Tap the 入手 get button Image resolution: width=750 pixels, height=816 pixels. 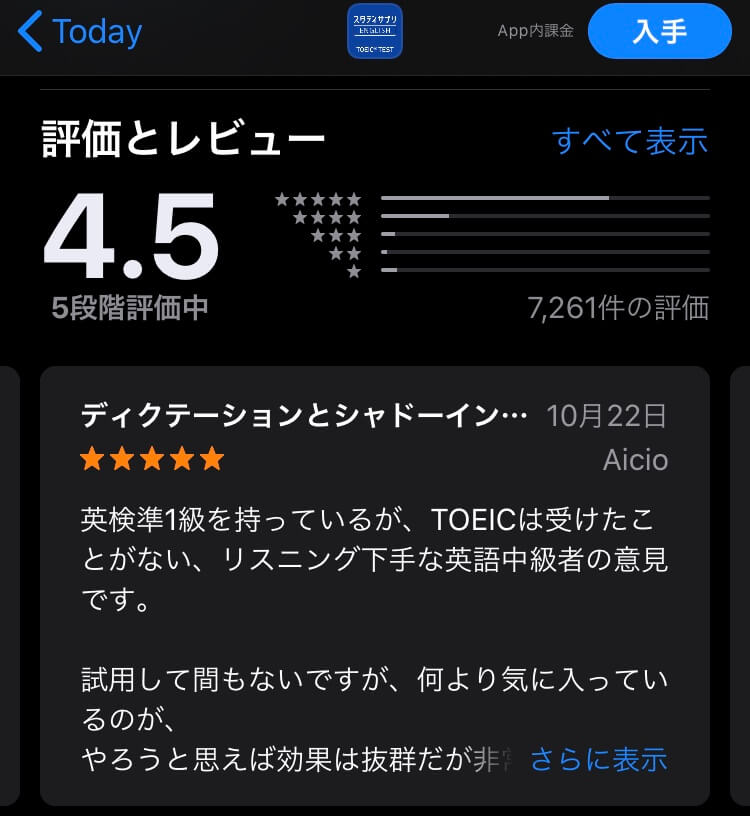[x=659, y=32]
